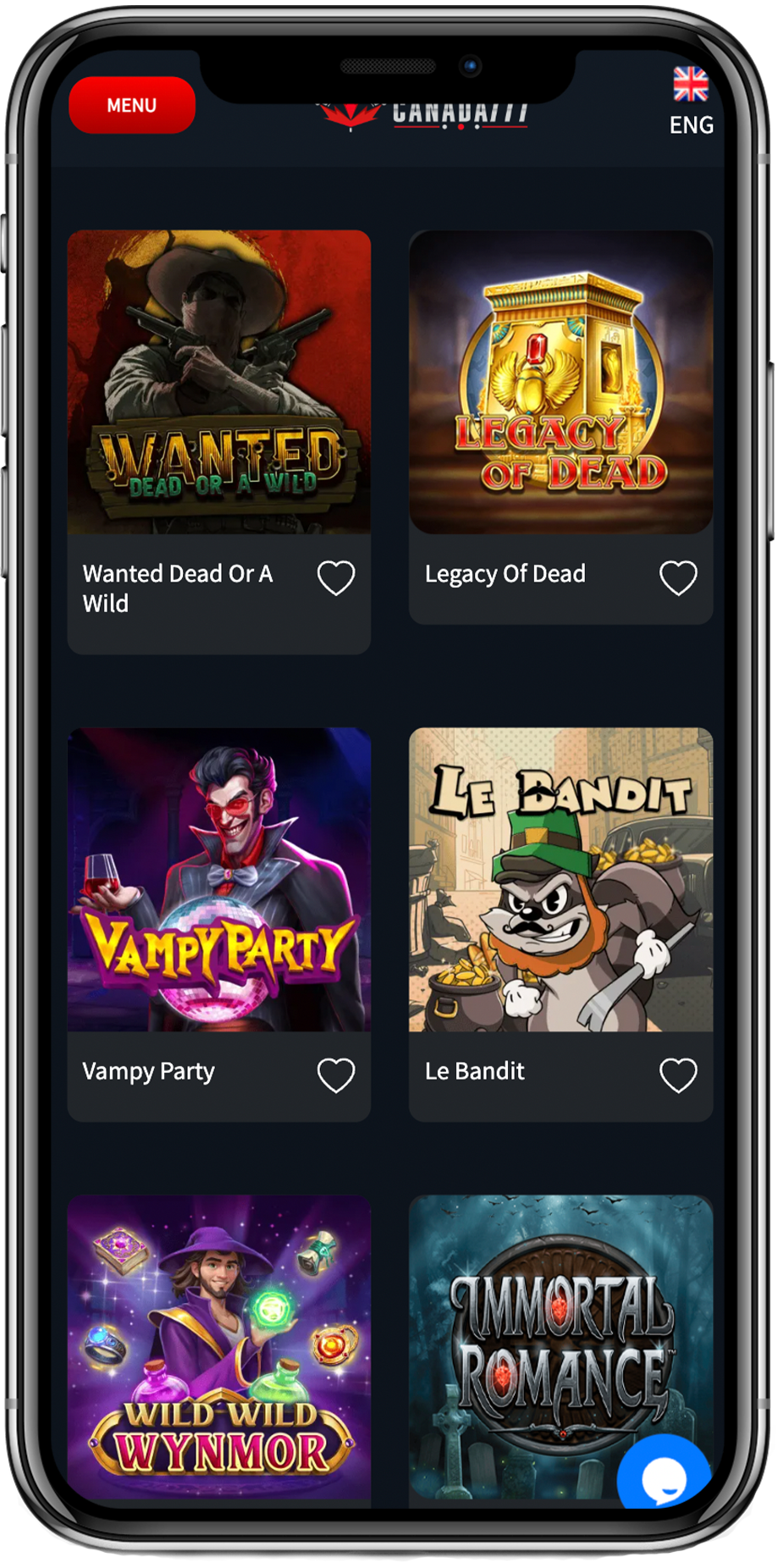This screenshot has height=1568, width=778.
Task: Like the Le Bandit game
Action: coord(678,1075)
